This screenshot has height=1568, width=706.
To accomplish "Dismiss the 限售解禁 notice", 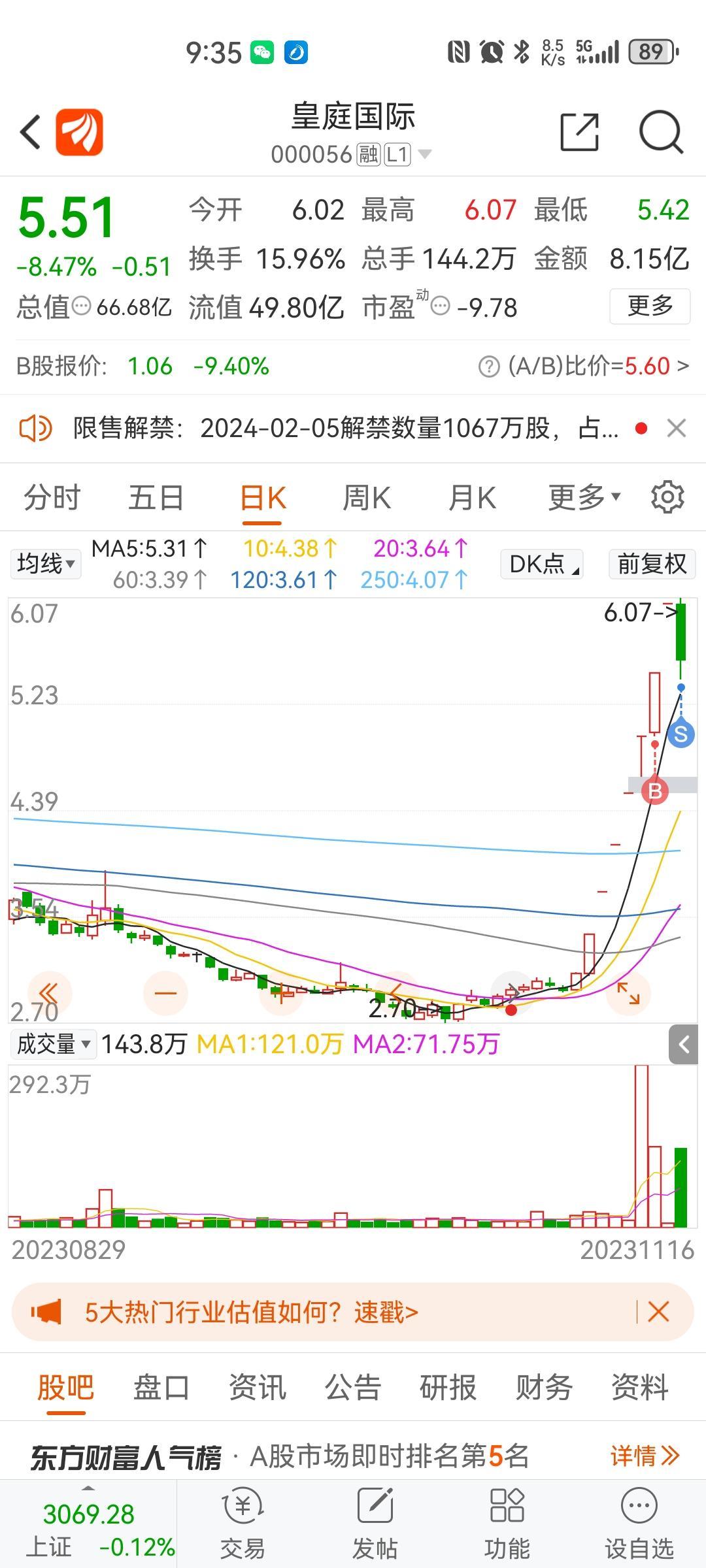I will click(676, 429).
